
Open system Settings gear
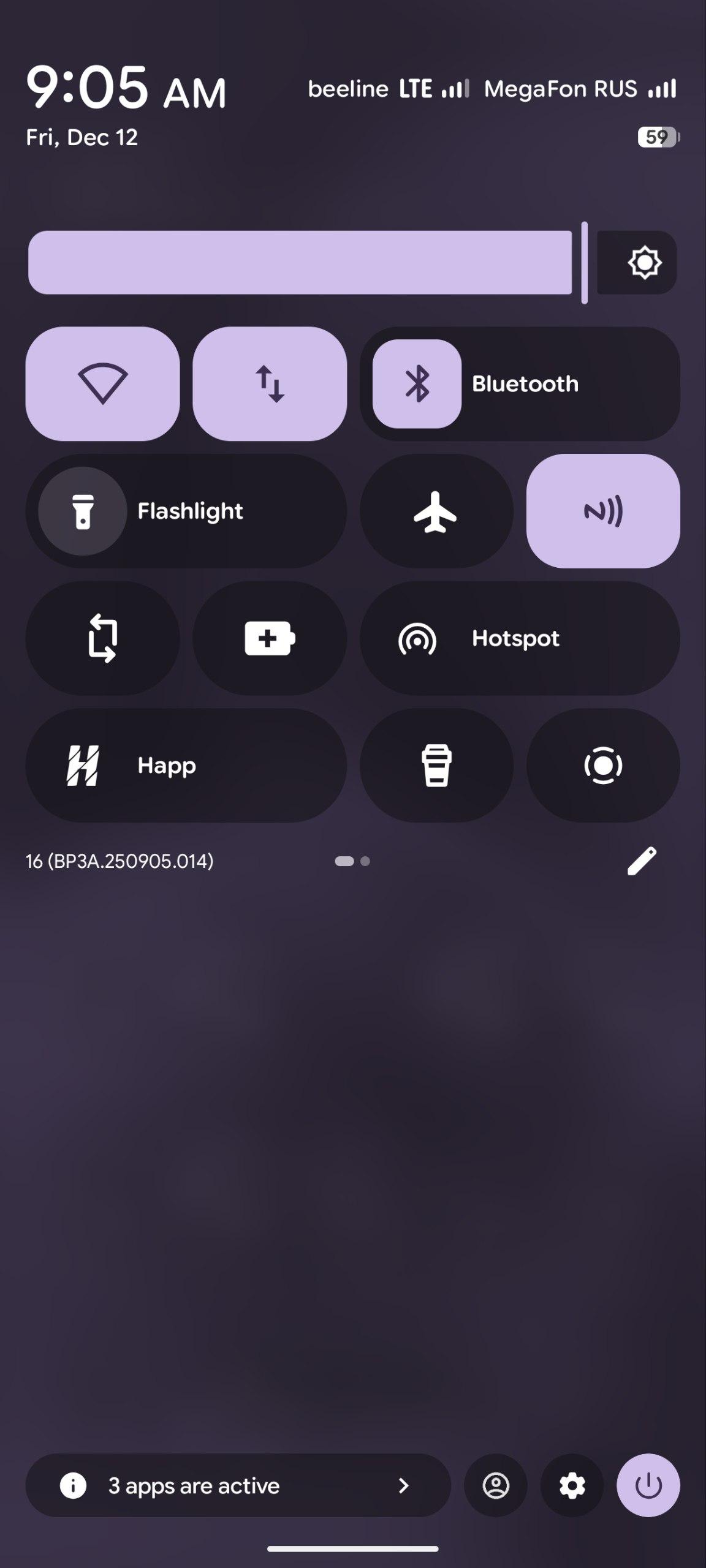(572, 1485)
